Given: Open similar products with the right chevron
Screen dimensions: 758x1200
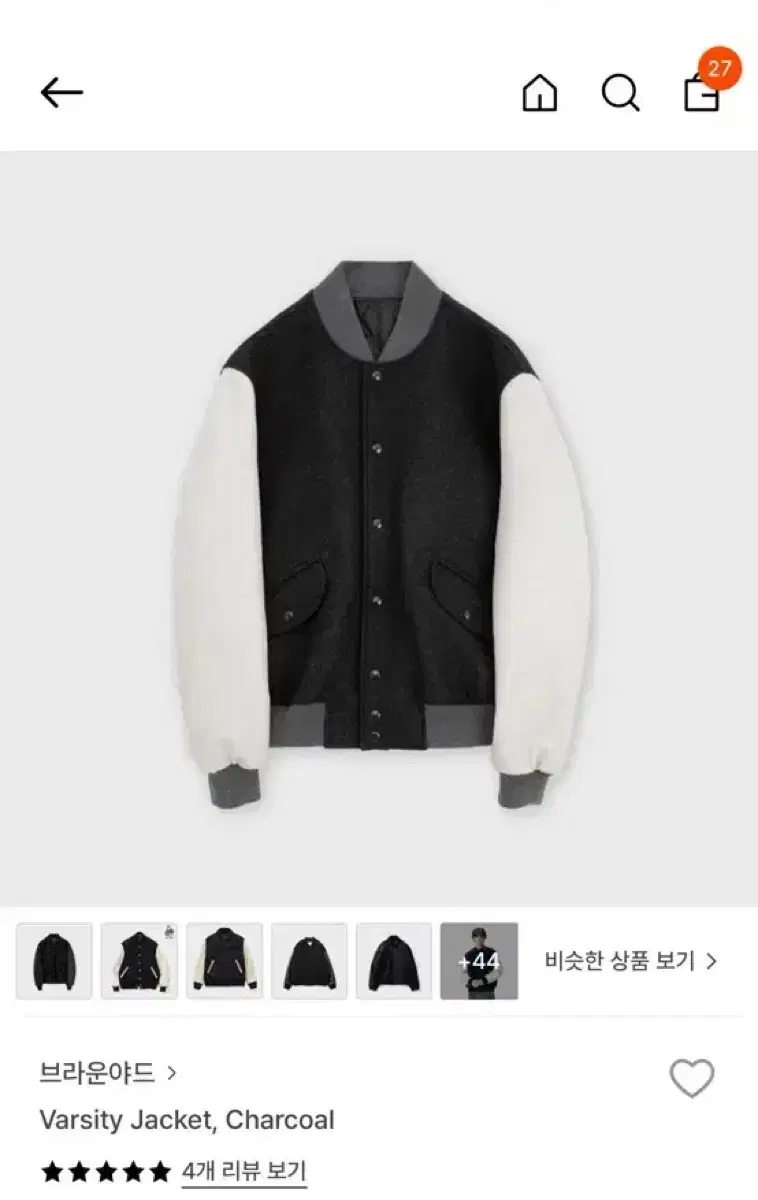Looking at the screenshot, I should (x=712, y=958).
